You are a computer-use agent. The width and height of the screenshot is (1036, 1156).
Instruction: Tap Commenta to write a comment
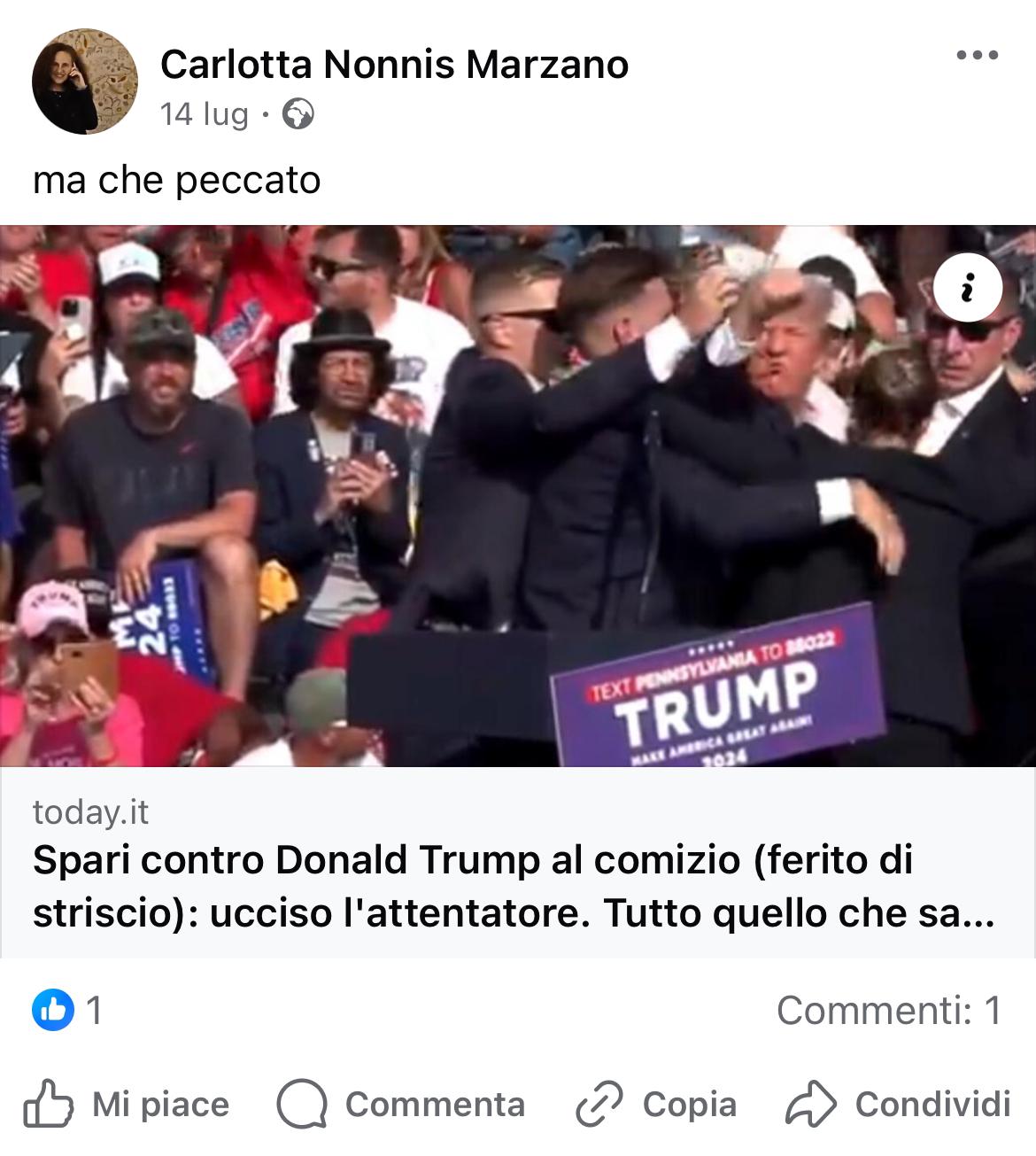pyautogui.click(x=401, y=1105)
